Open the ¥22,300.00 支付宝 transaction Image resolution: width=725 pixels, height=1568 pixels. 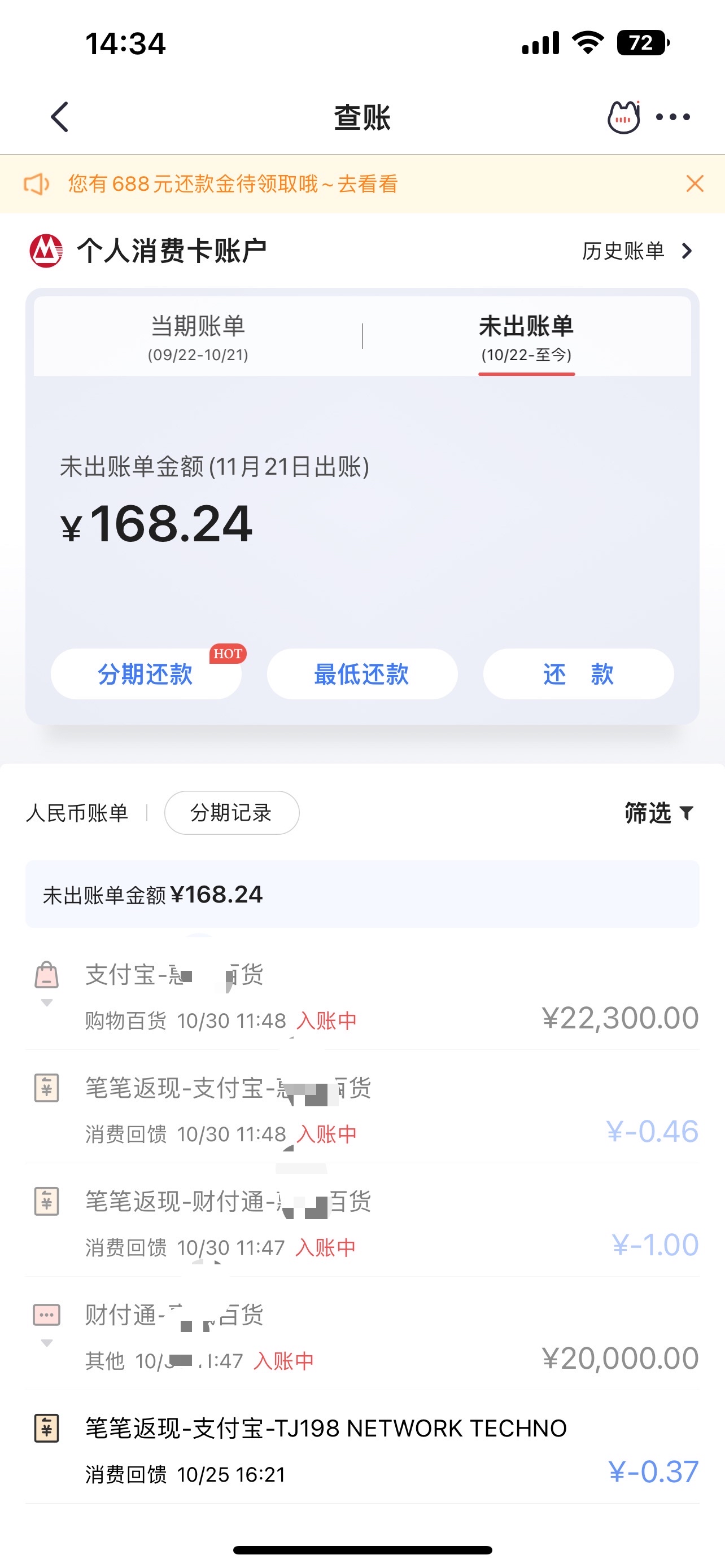tap(362, 995)
